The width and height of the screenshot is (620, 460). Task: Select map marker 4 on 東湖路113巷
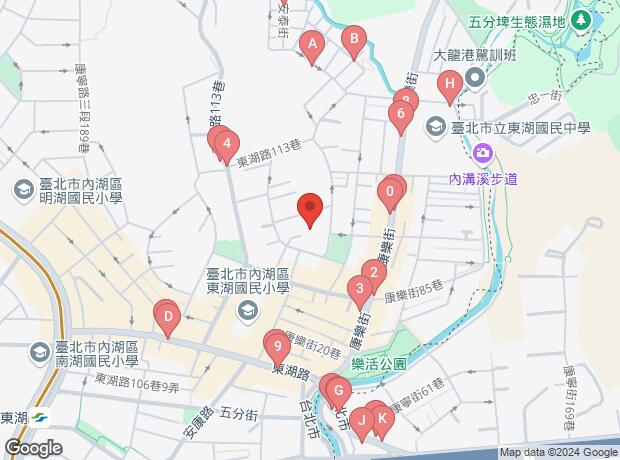tap(227, 143)
